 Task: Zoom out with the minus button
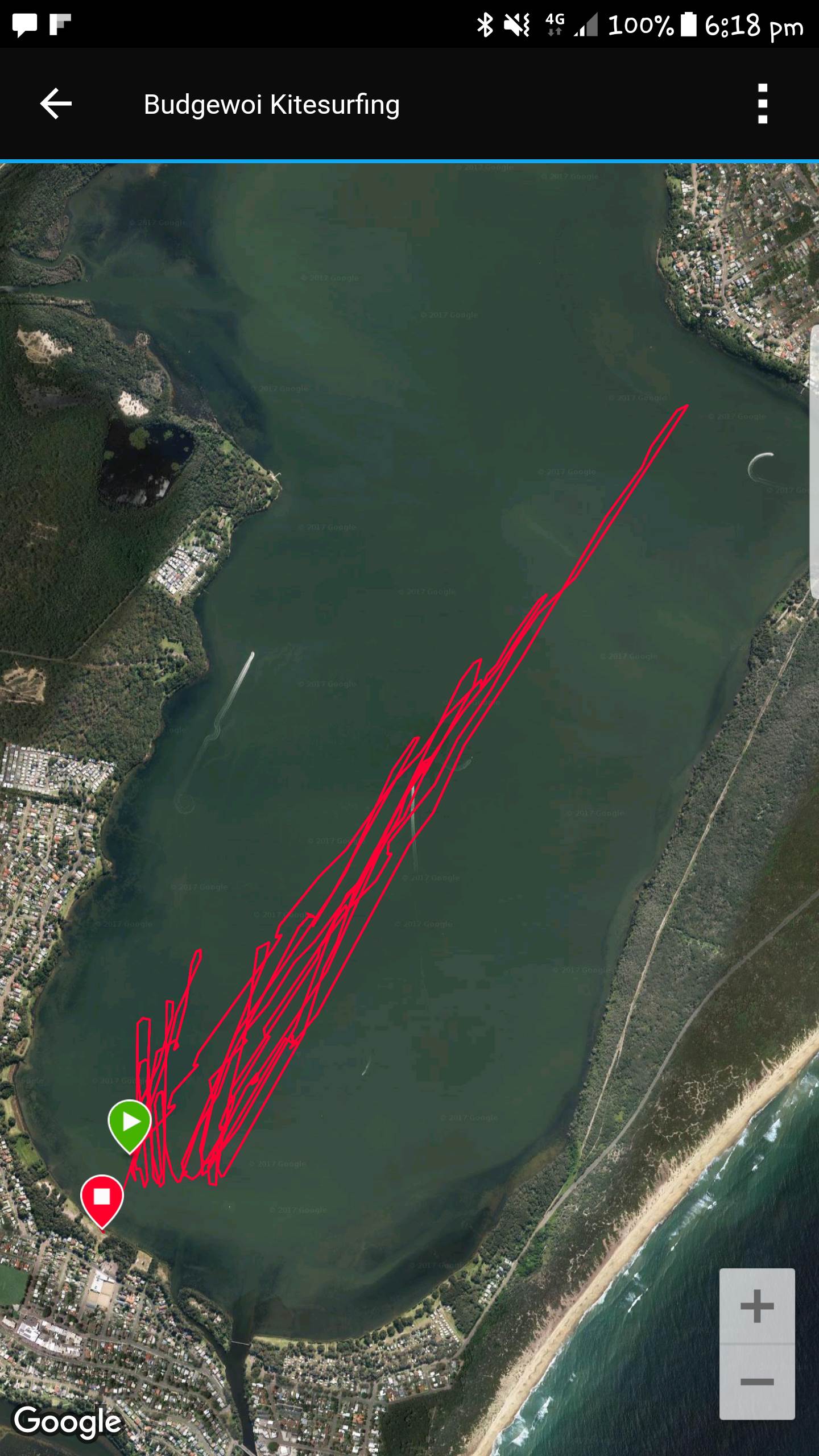[756, 1381]
